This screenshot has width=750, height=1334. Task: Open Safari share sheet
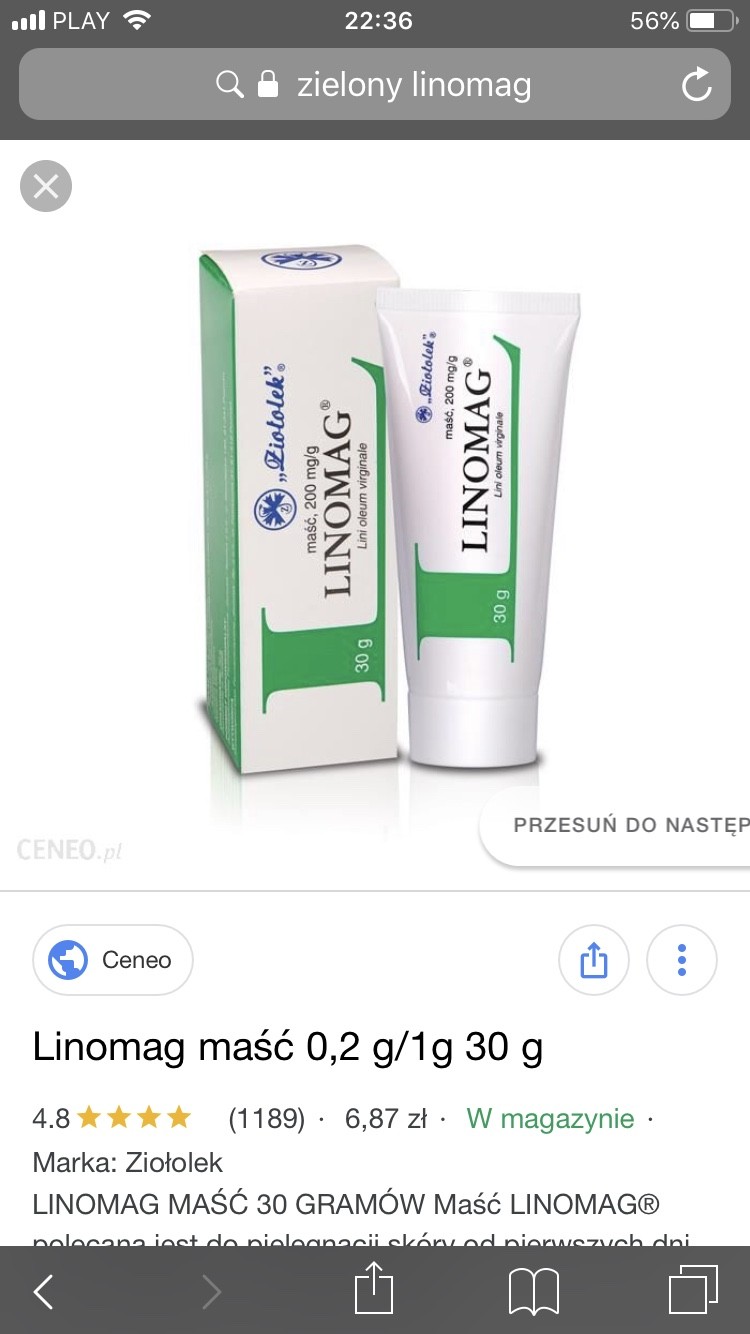point(375,1290)
